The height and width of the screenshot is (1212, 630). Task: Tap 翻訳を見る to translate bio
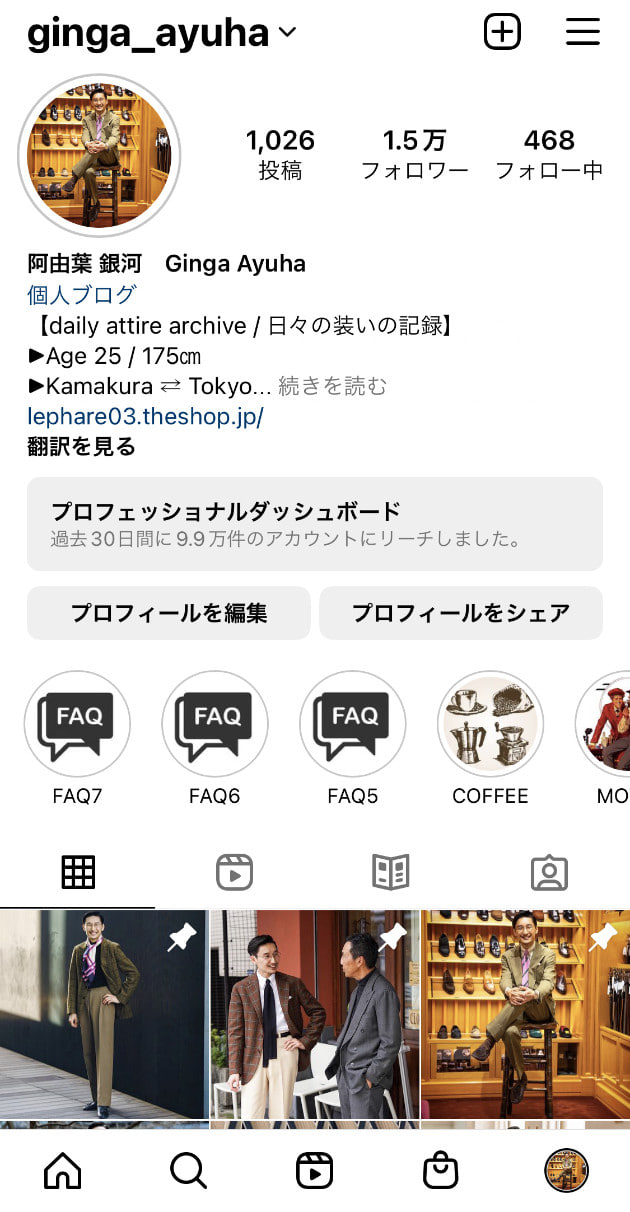point(81,446)
